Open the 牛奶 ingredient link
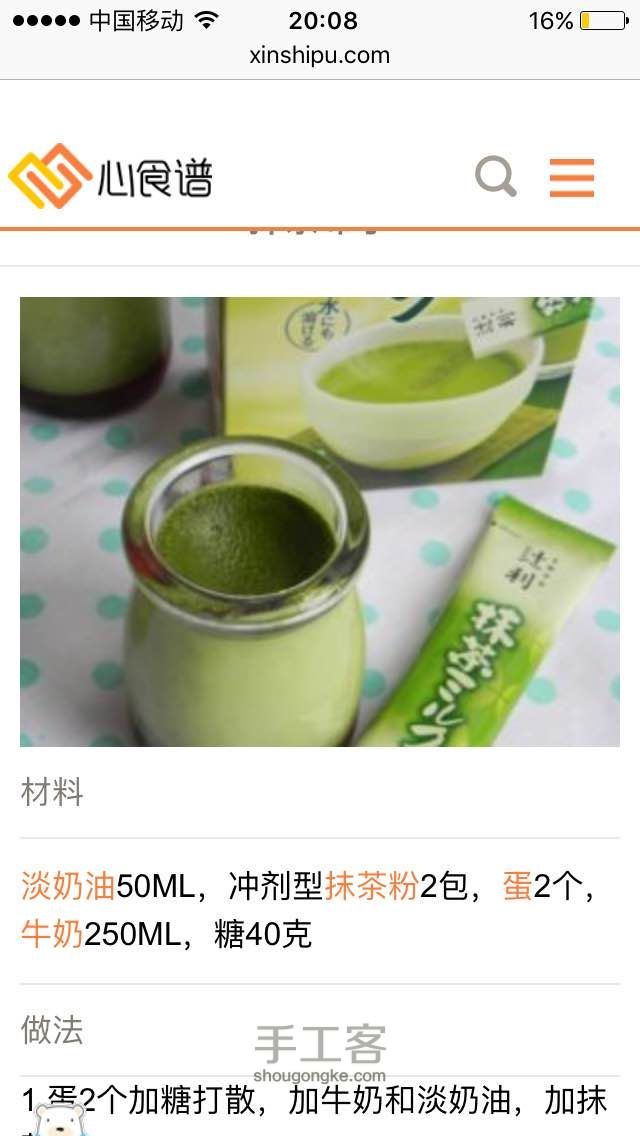640x1136 pixels. click(x=52, y=934)
